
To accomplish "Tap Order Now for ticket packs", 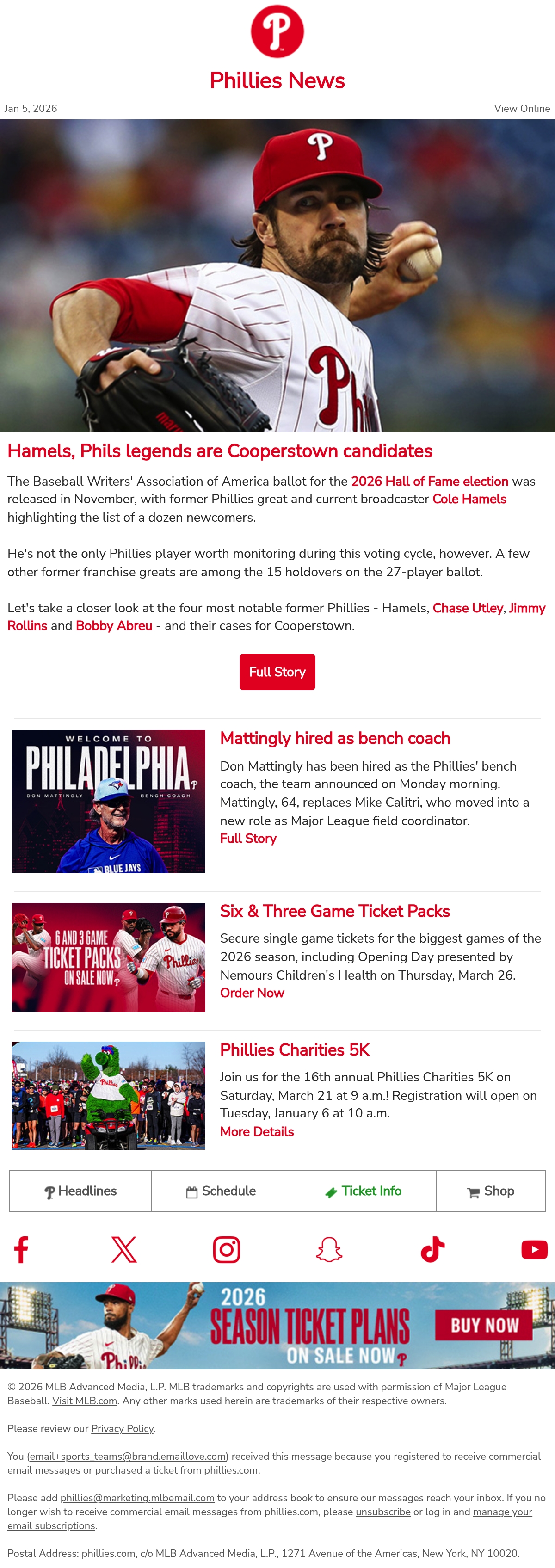I will click(x=252, y=993).
